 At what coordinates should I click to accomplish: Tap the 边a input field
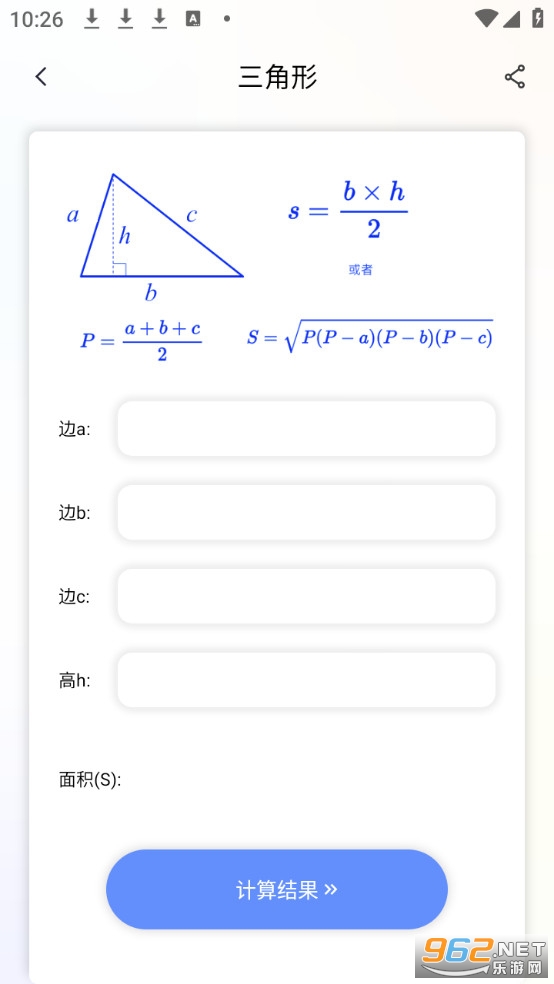click(x=306, y=429)
